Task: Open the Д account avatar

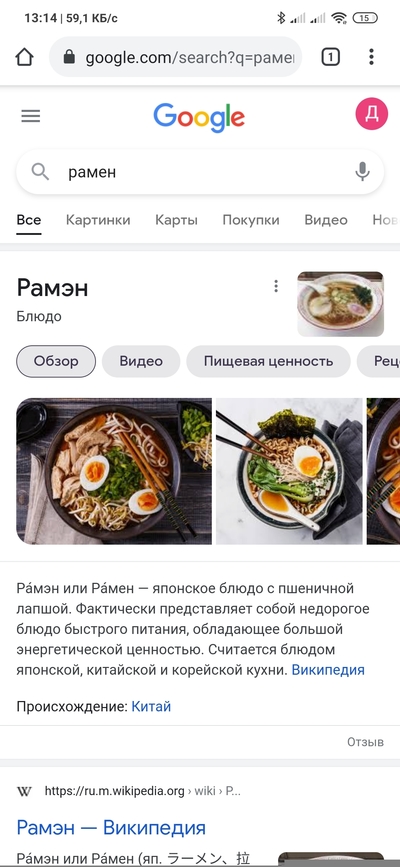Action: [x=371, y=113]
